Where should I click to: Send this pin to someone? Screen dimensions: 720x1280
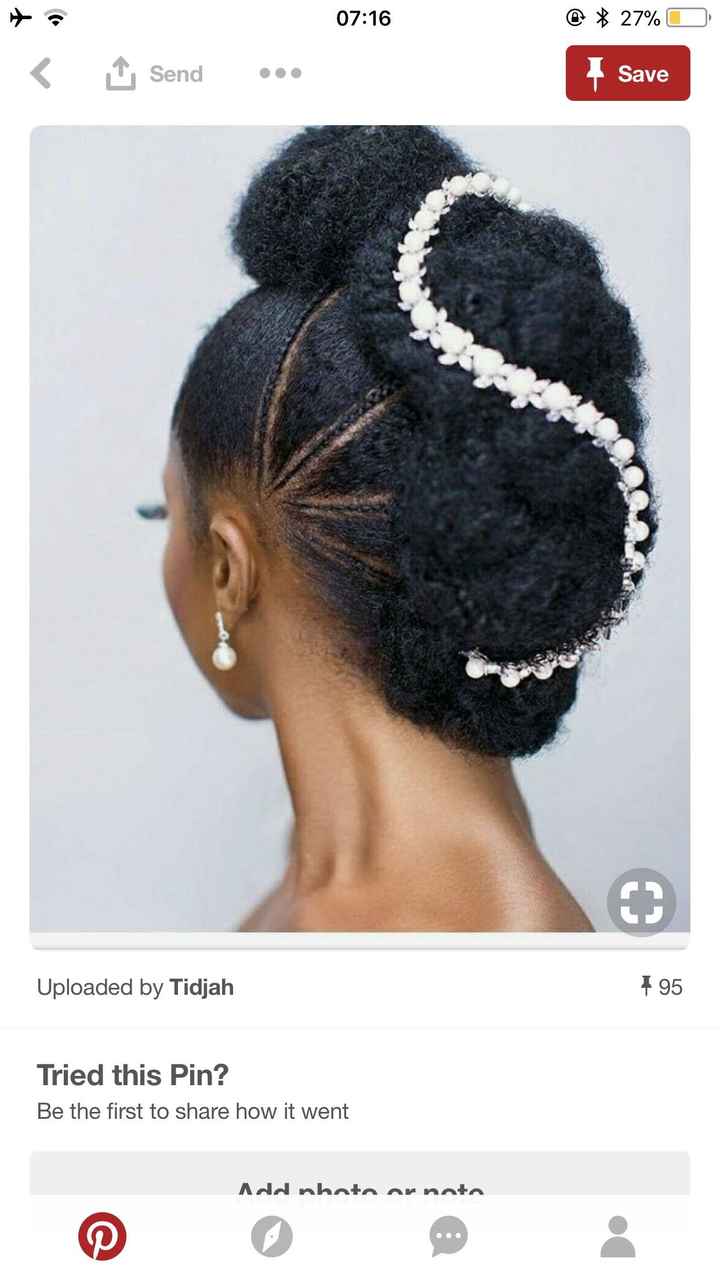tap(154, 74)
